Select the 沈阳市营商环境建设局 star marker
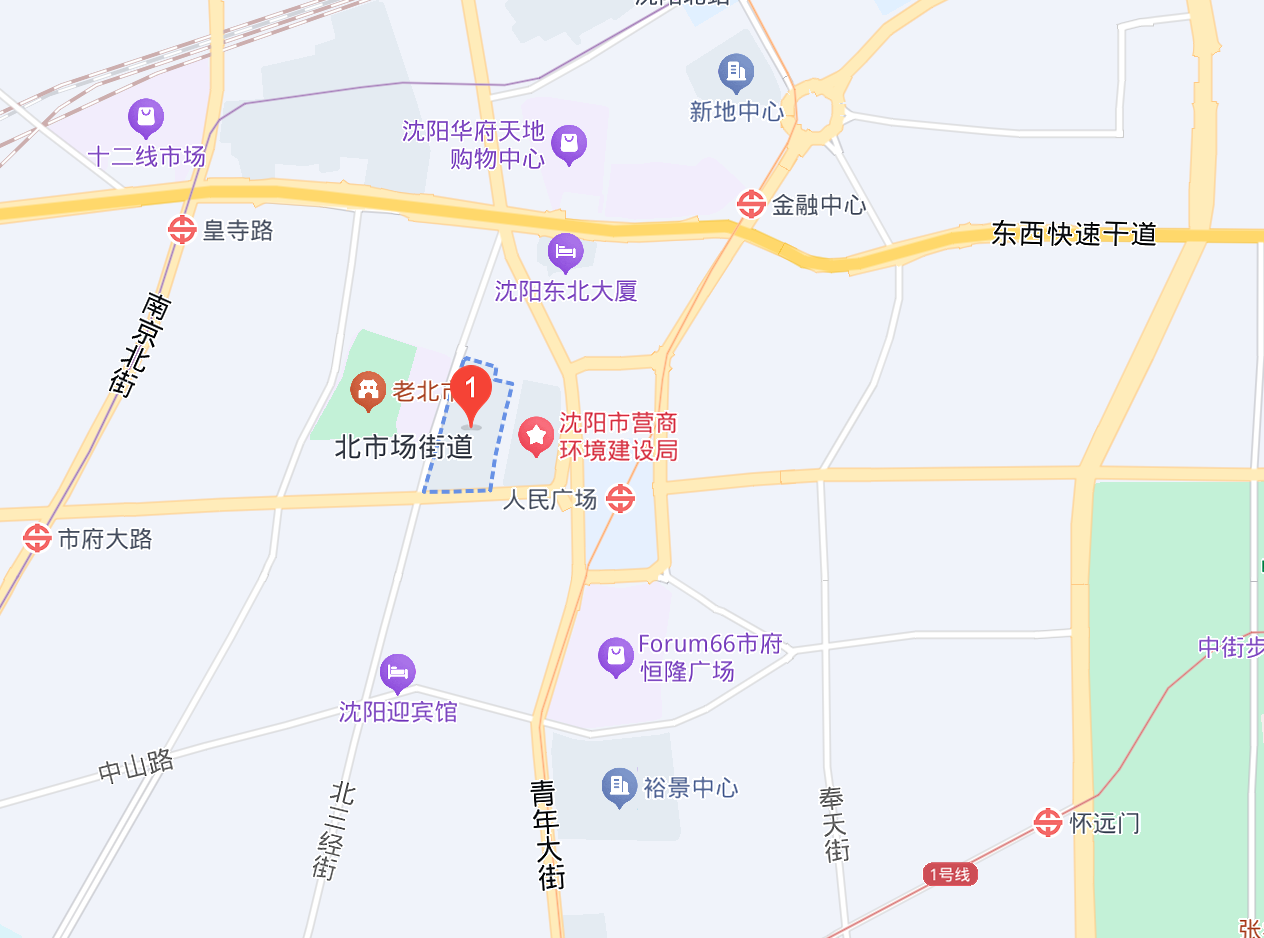This screenshot has height=938, width=1264. pyautogui.click(x=537, y=436)
